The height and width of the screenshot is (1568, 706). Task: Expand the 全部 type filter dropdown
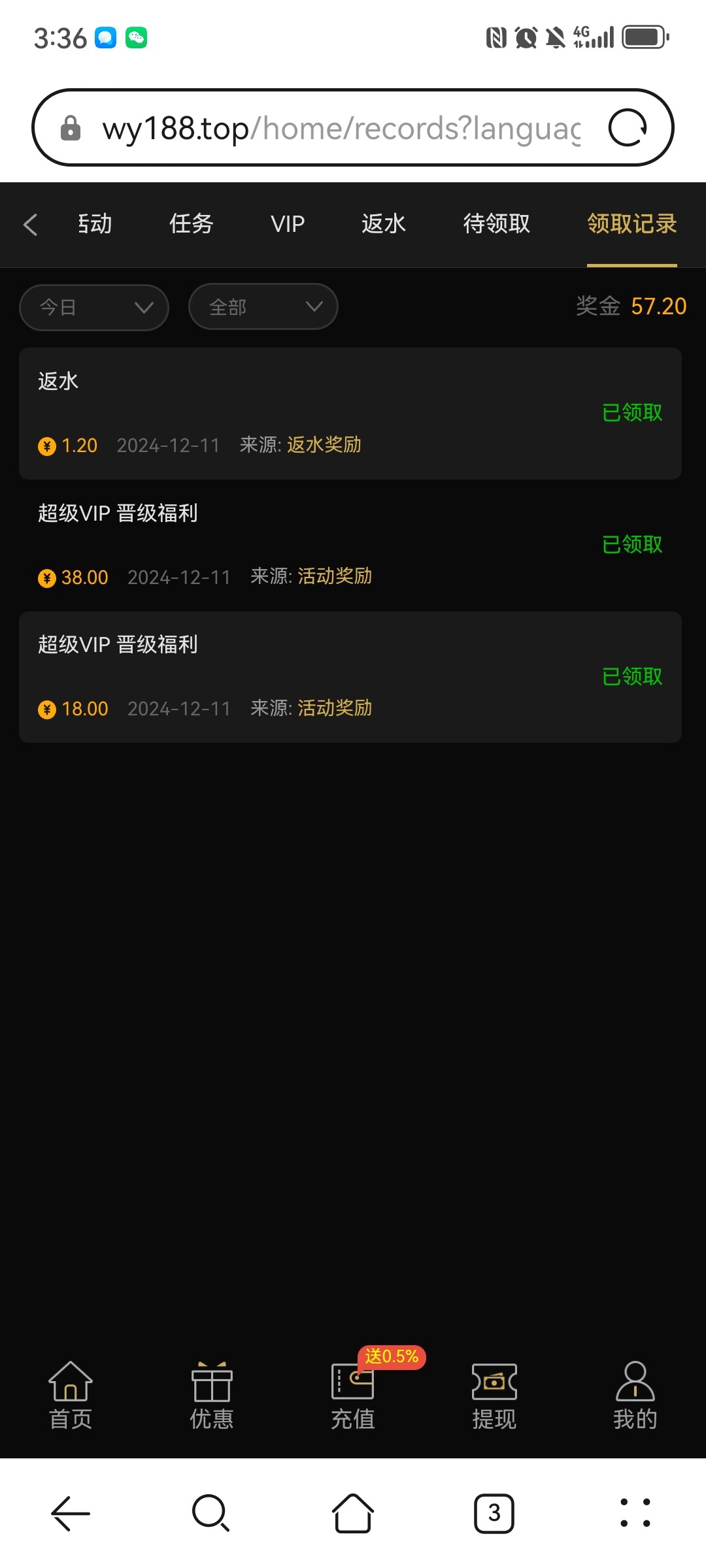[263, 306]
